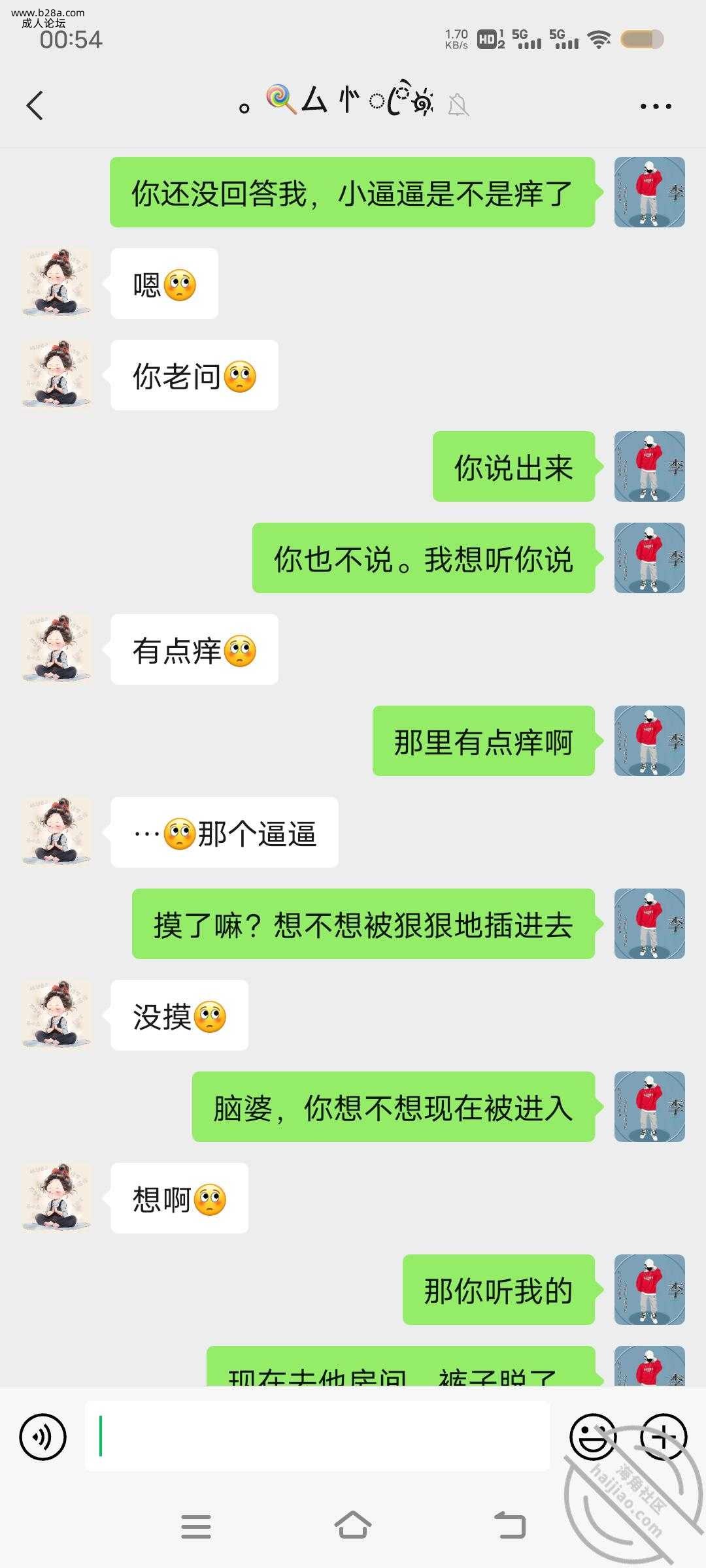Screen dimensions: 706x1568
Task: Go back to the chat list
Action: pyautogui.click(x=35, y=105)
